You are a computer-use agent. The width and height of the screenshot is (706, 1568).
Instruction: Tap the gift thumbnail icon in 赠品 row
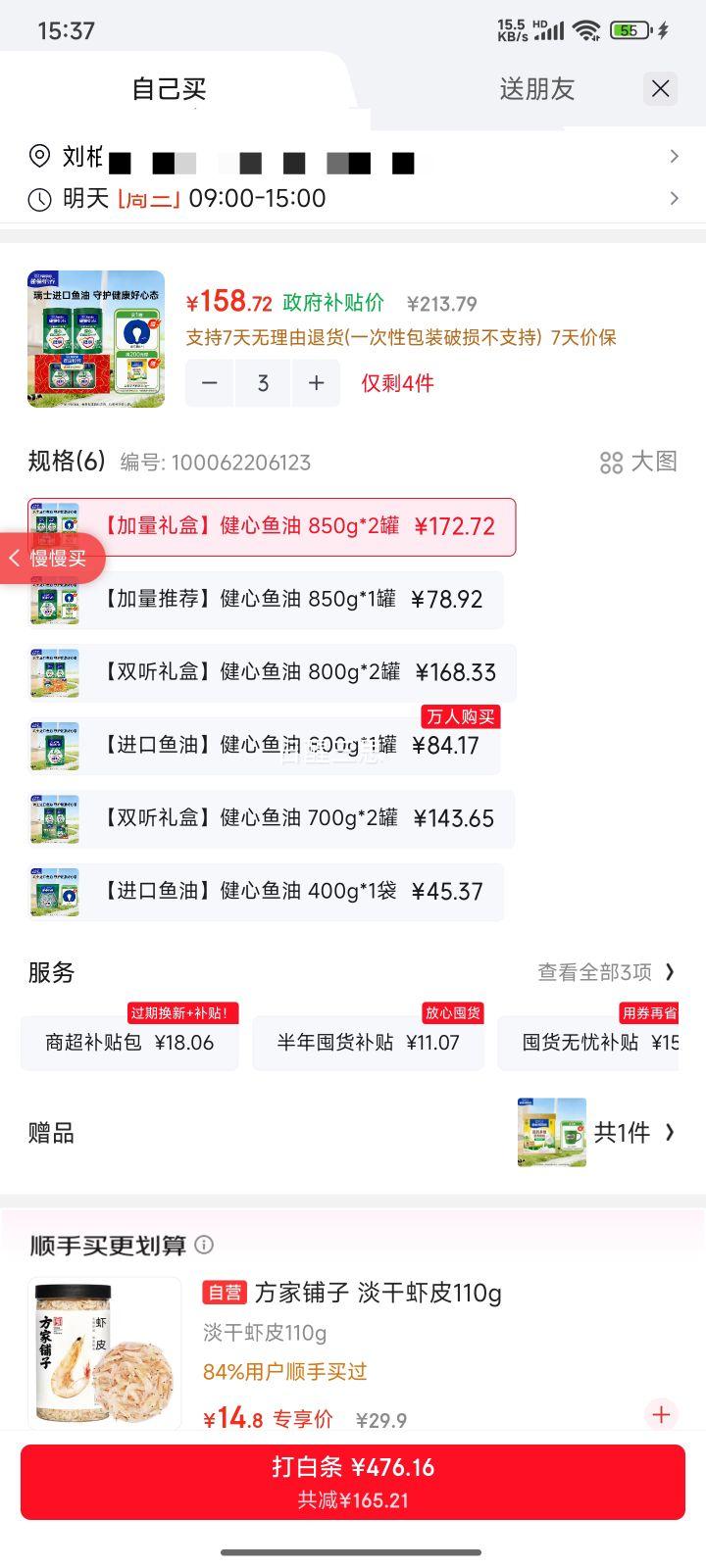pos(551,1132)
